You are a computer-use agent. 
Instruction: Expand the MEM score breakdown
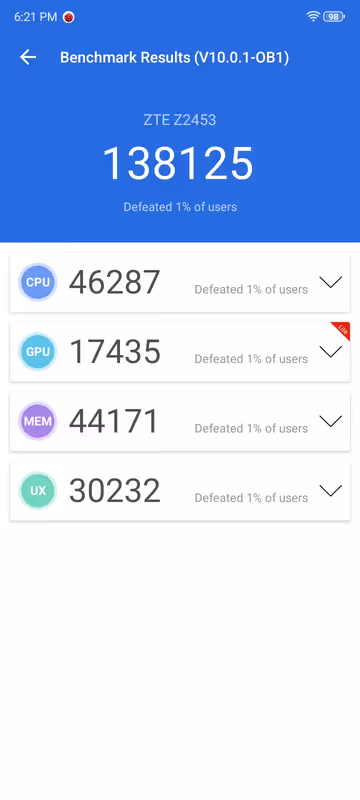click(330, 421)
